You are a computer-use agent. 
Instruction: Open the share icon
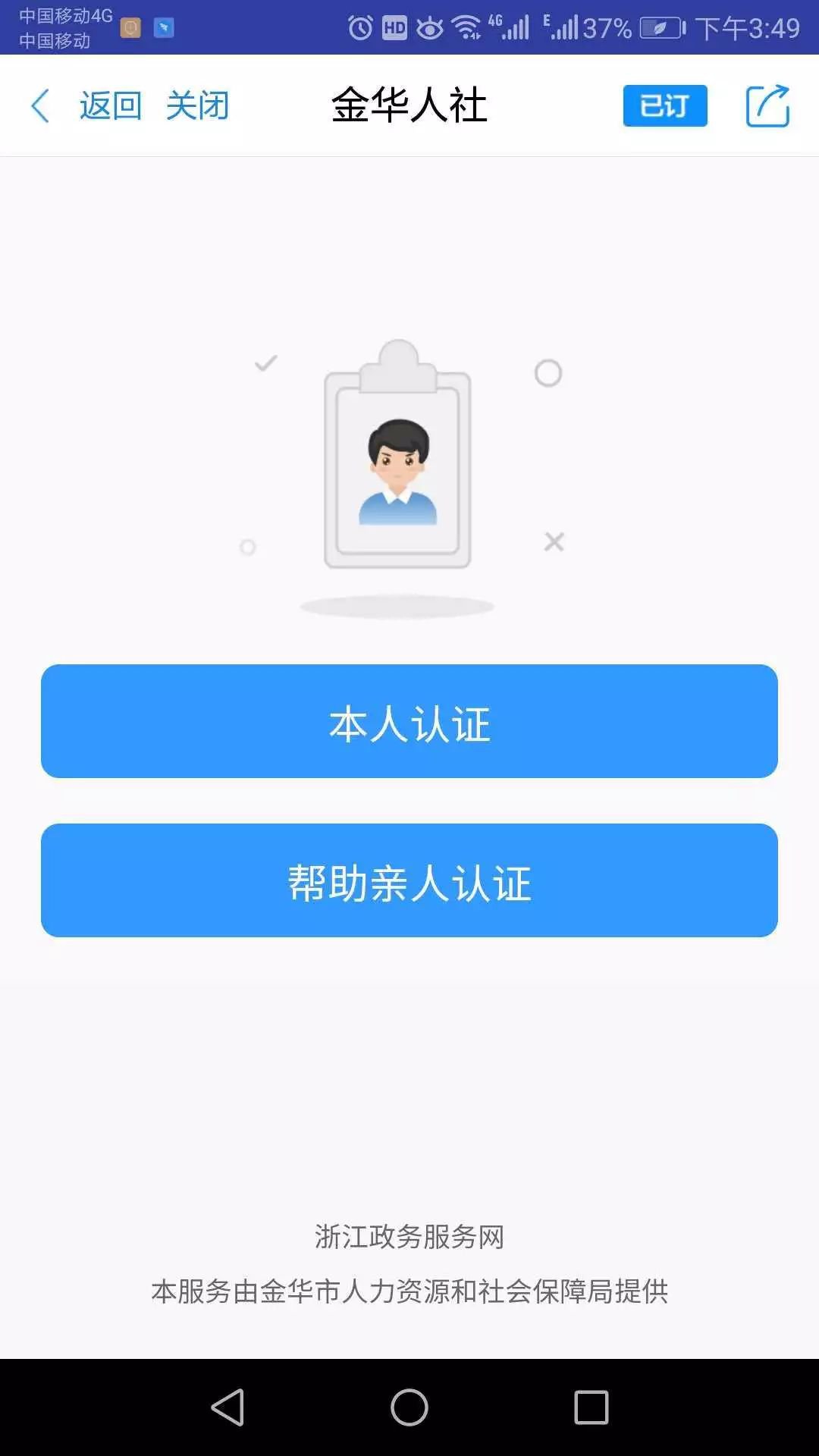767,106
